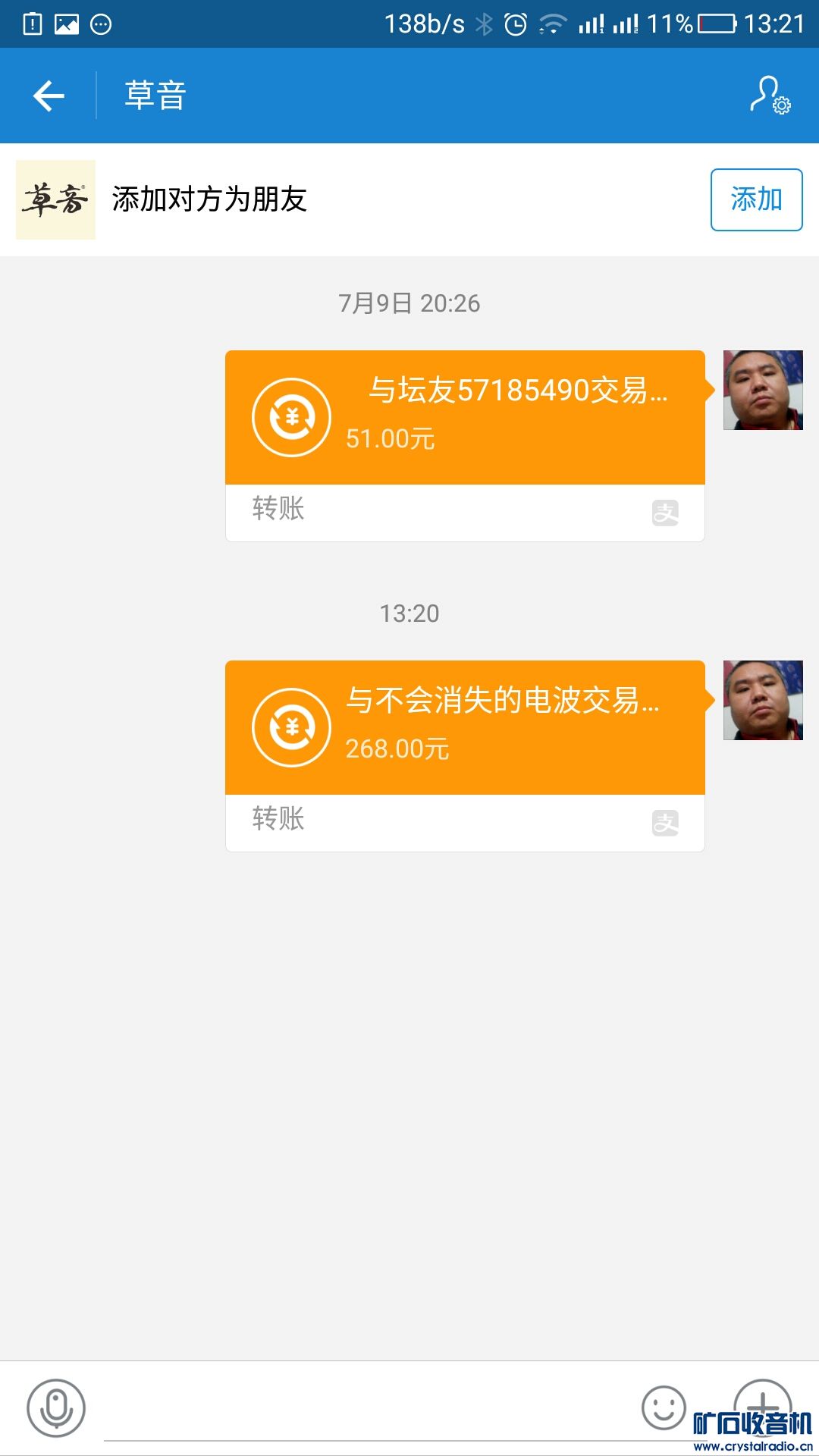This screenshot has width=819, height=1456.
Task: Open the 草音 avatar in the friend banner
Action: point(55,199)
